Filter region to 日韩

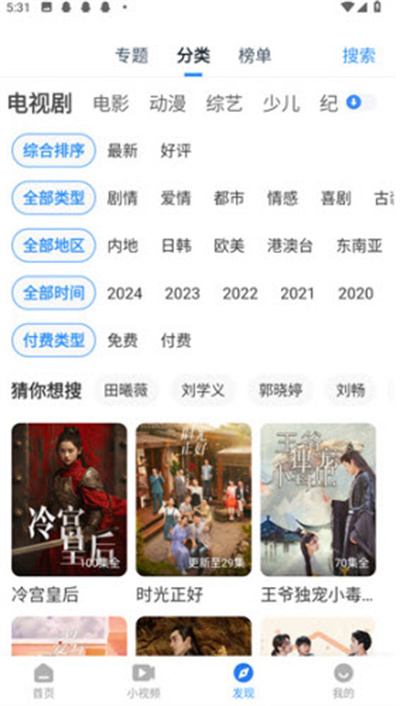176,246
